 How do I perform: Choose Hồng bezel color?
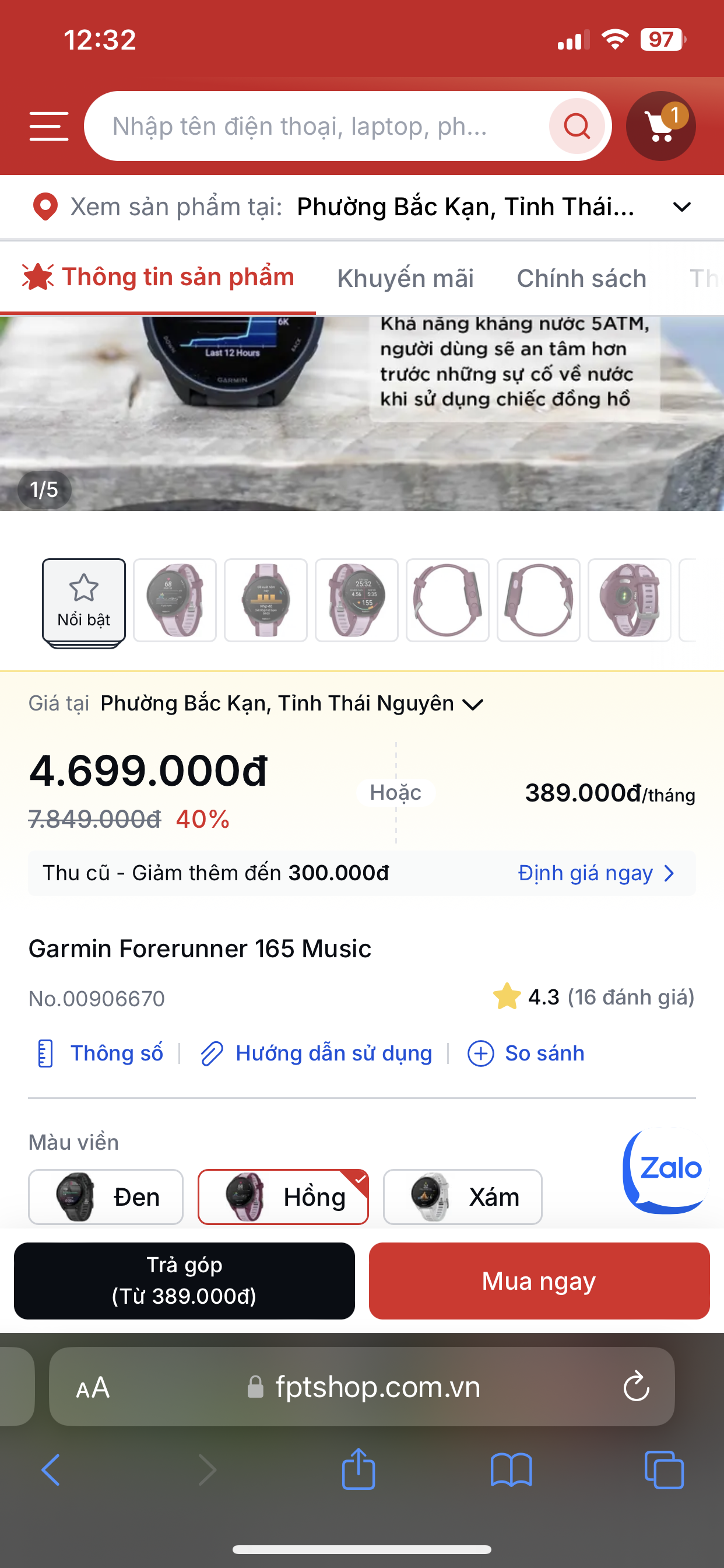(x=283, y=1196)
